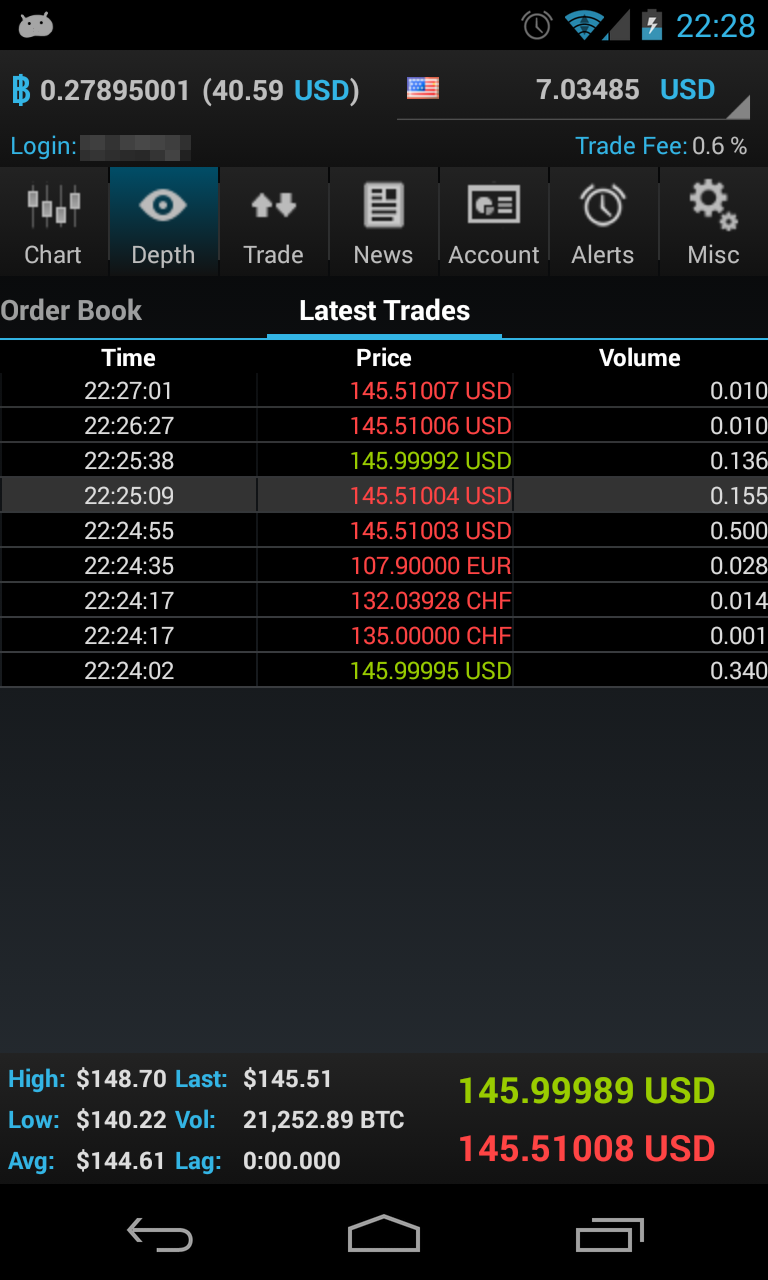
Task: Open the Chart section
Action: (53, 222)
